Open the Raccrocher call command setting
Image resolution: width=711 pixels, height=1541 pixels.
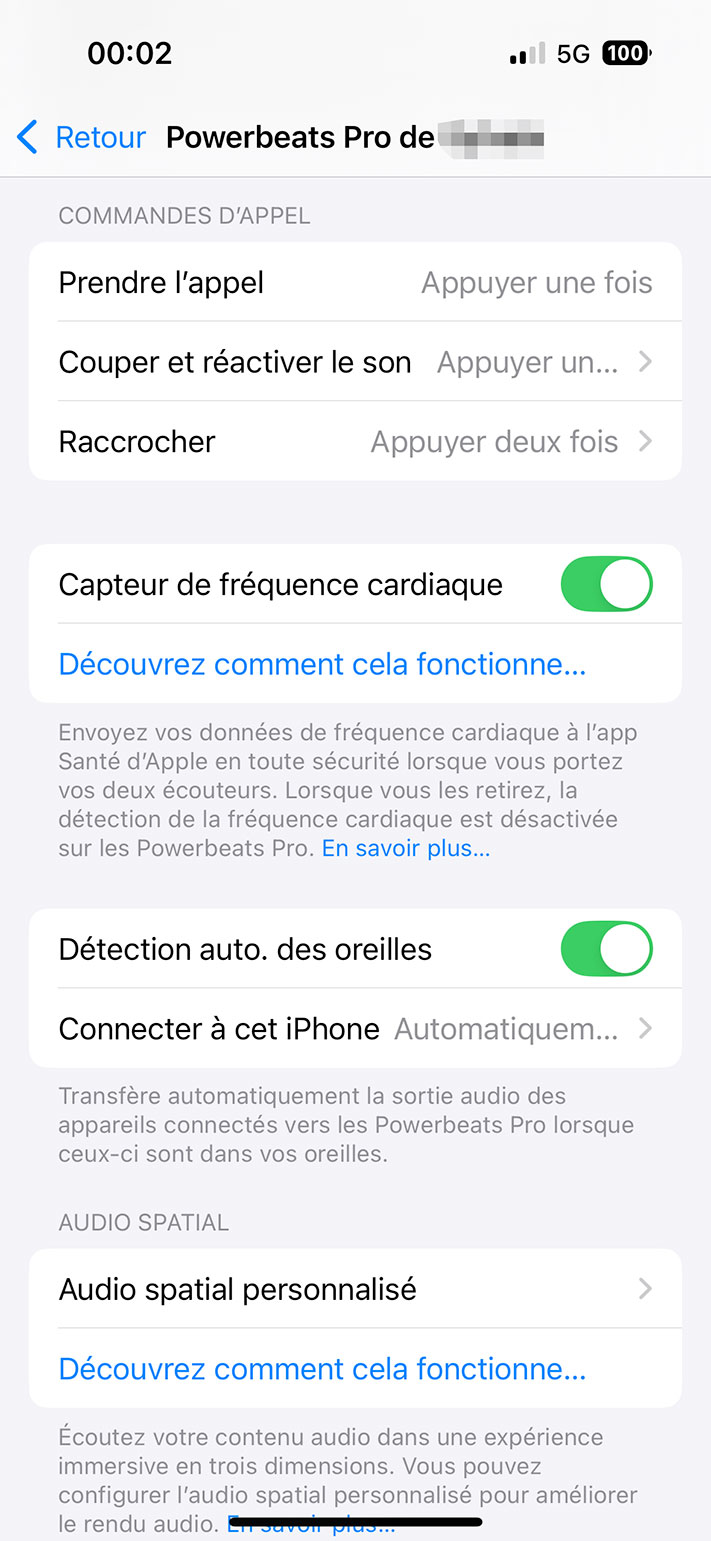(x=355, y=441)
